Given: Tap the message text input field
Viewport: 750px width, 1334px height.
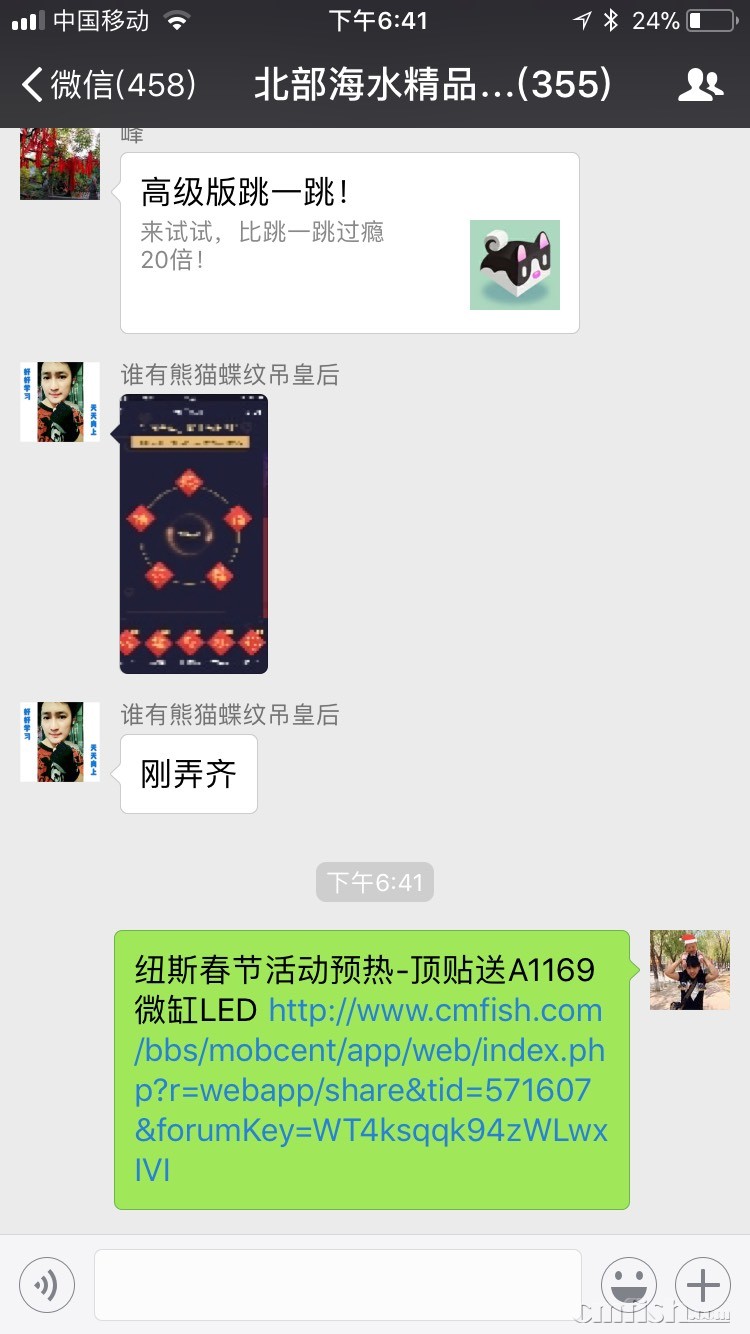Looking at the screenshot, I should (337, 1284).
